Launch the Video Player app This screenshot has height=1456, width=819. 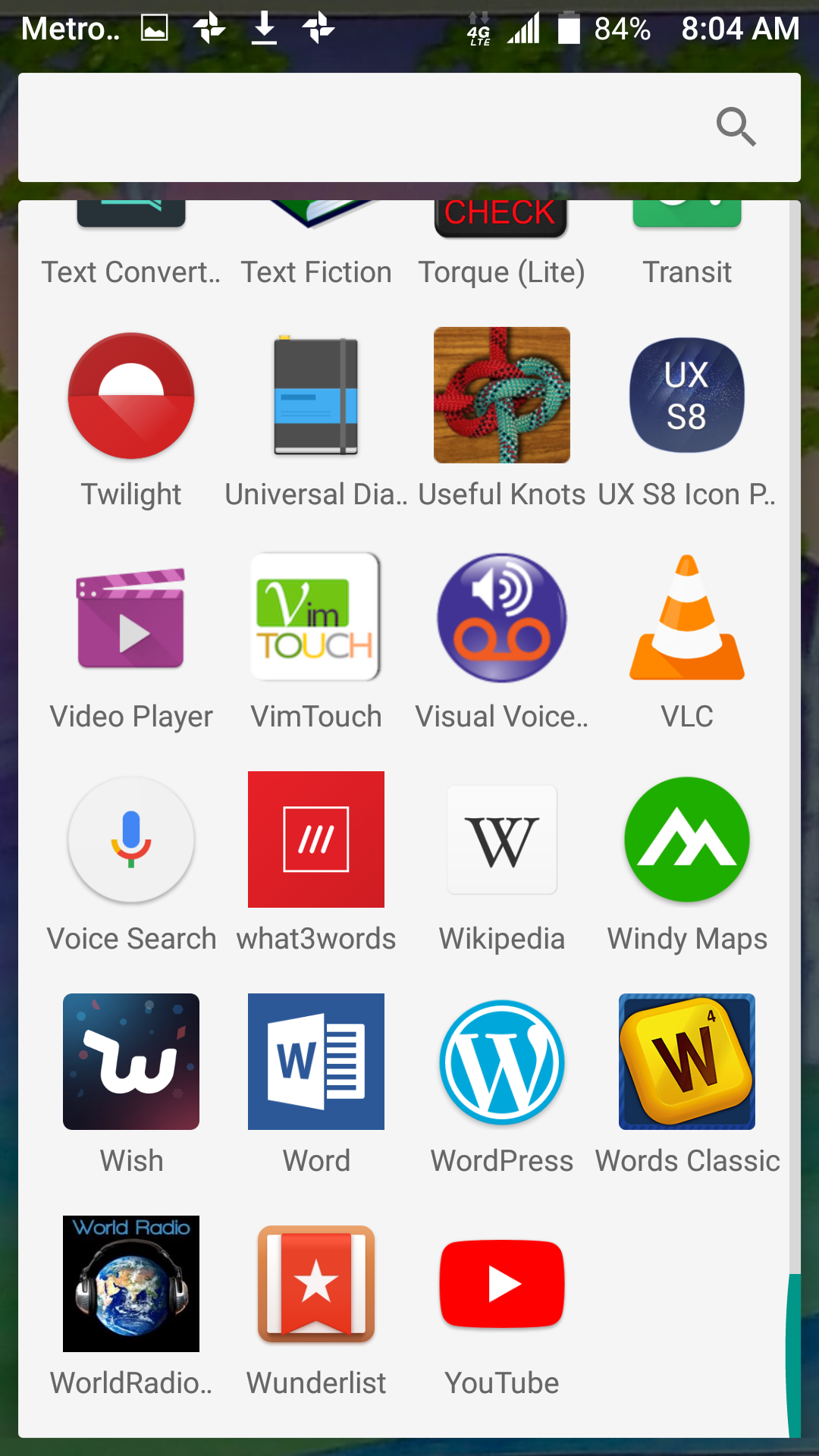coord(131,618)
